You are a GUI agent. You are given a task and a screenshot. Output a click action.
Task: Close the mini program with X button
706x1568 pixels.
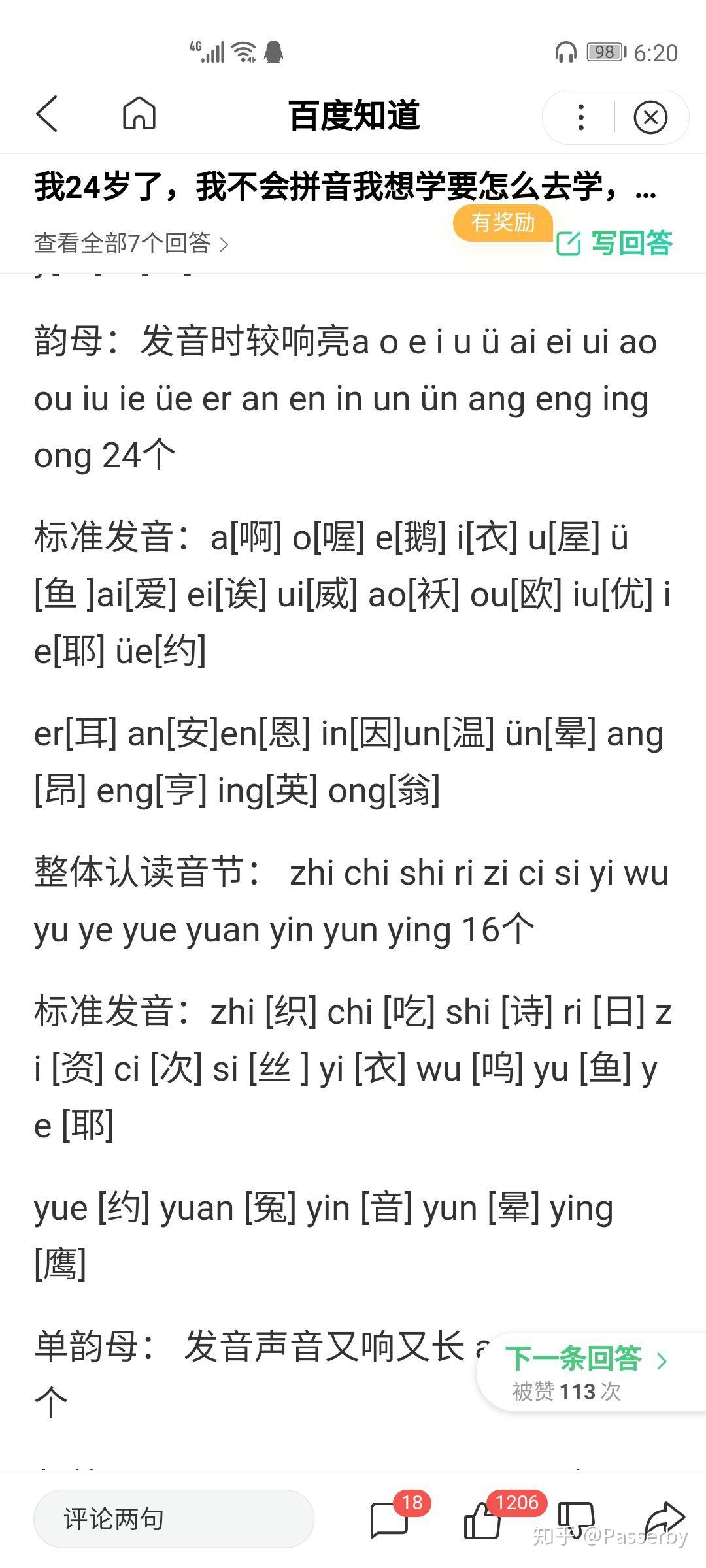[650, 118]
